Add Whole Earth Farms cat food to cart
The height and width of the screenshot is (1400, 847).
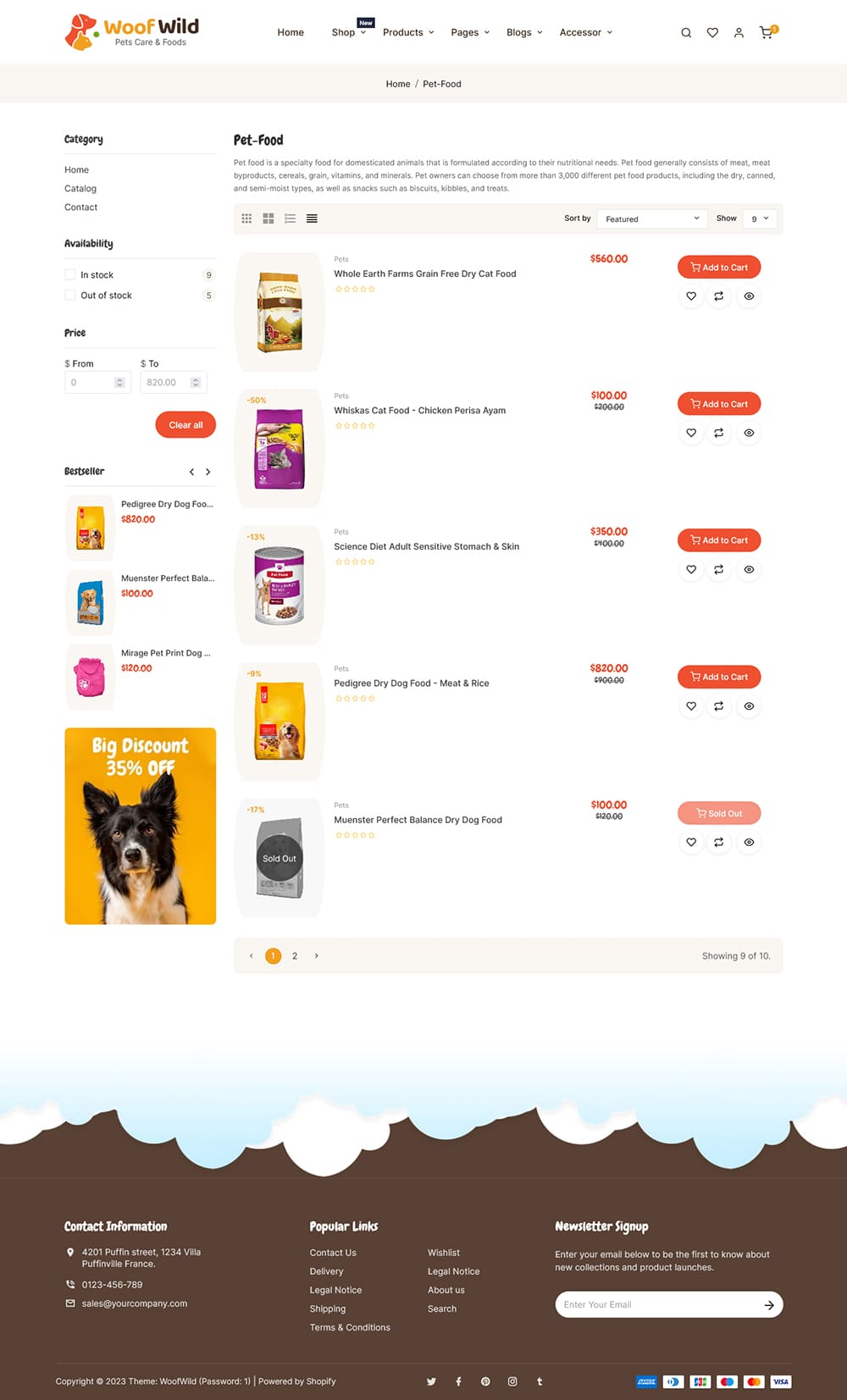[719, 268]
